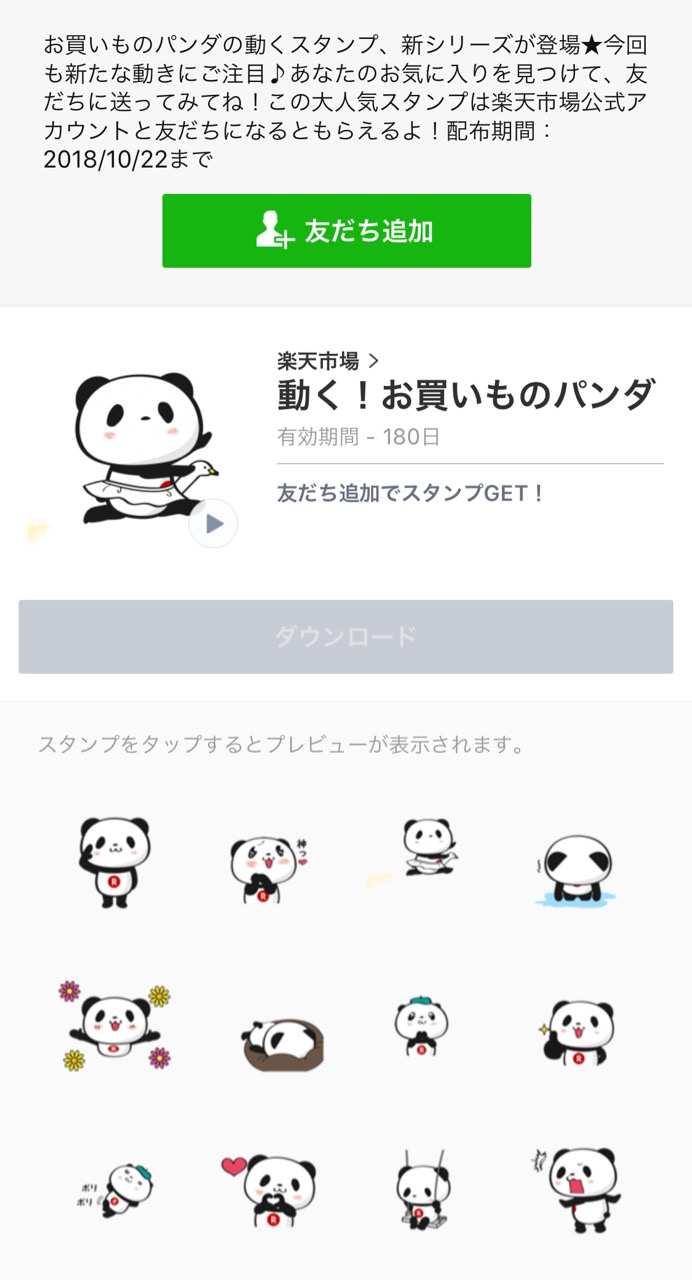The height and width of the screenshot is (1280, 692).
Task: Play the animated panda sticker preview
Action: [x=213, y=523]
